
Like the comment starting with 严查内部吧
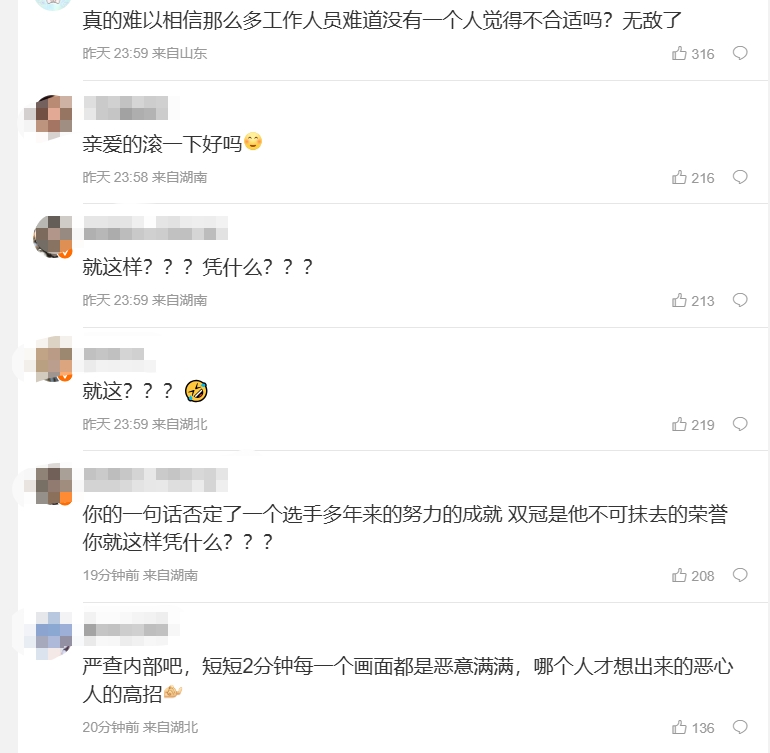680,728
